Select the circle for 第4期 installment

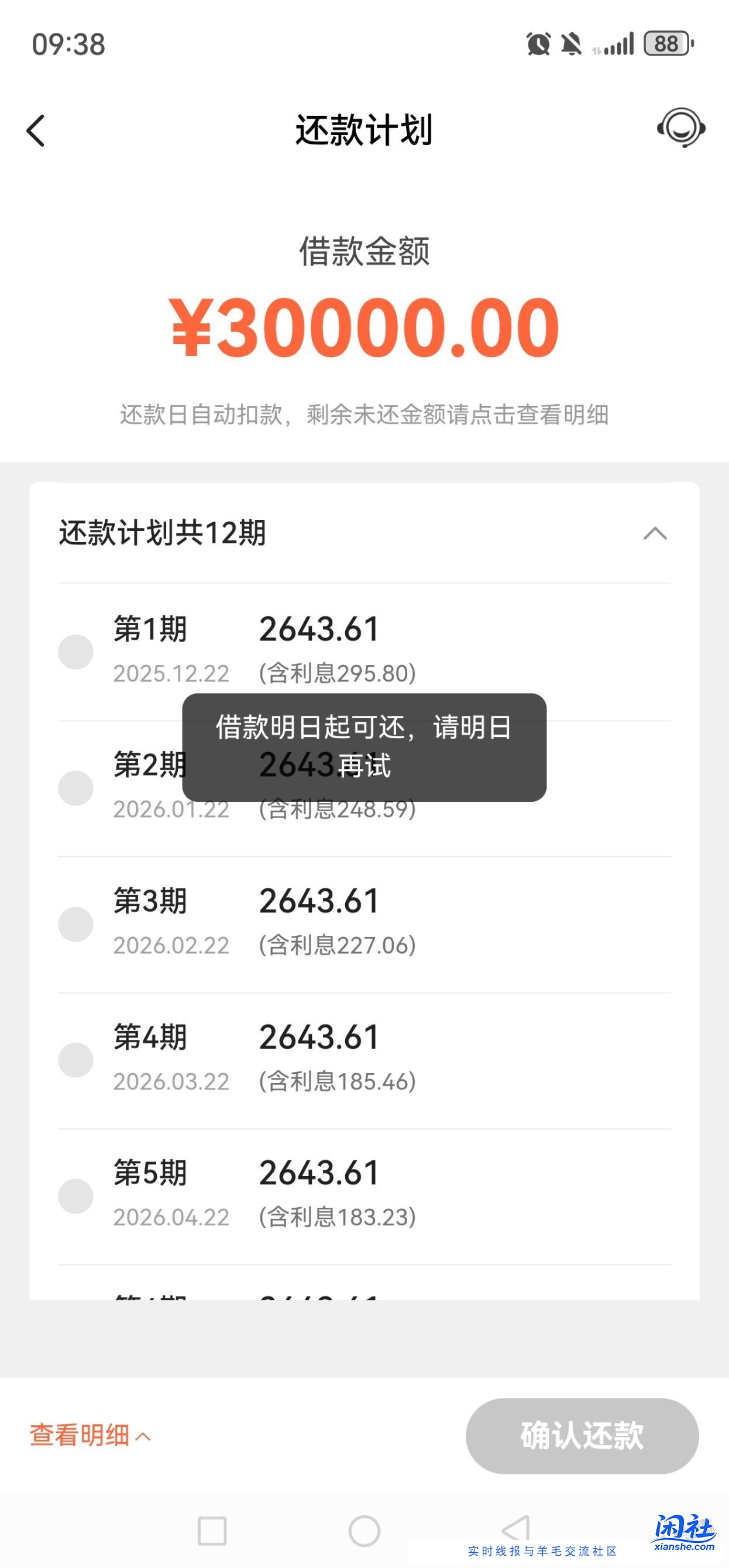(x=74, y=1059)
